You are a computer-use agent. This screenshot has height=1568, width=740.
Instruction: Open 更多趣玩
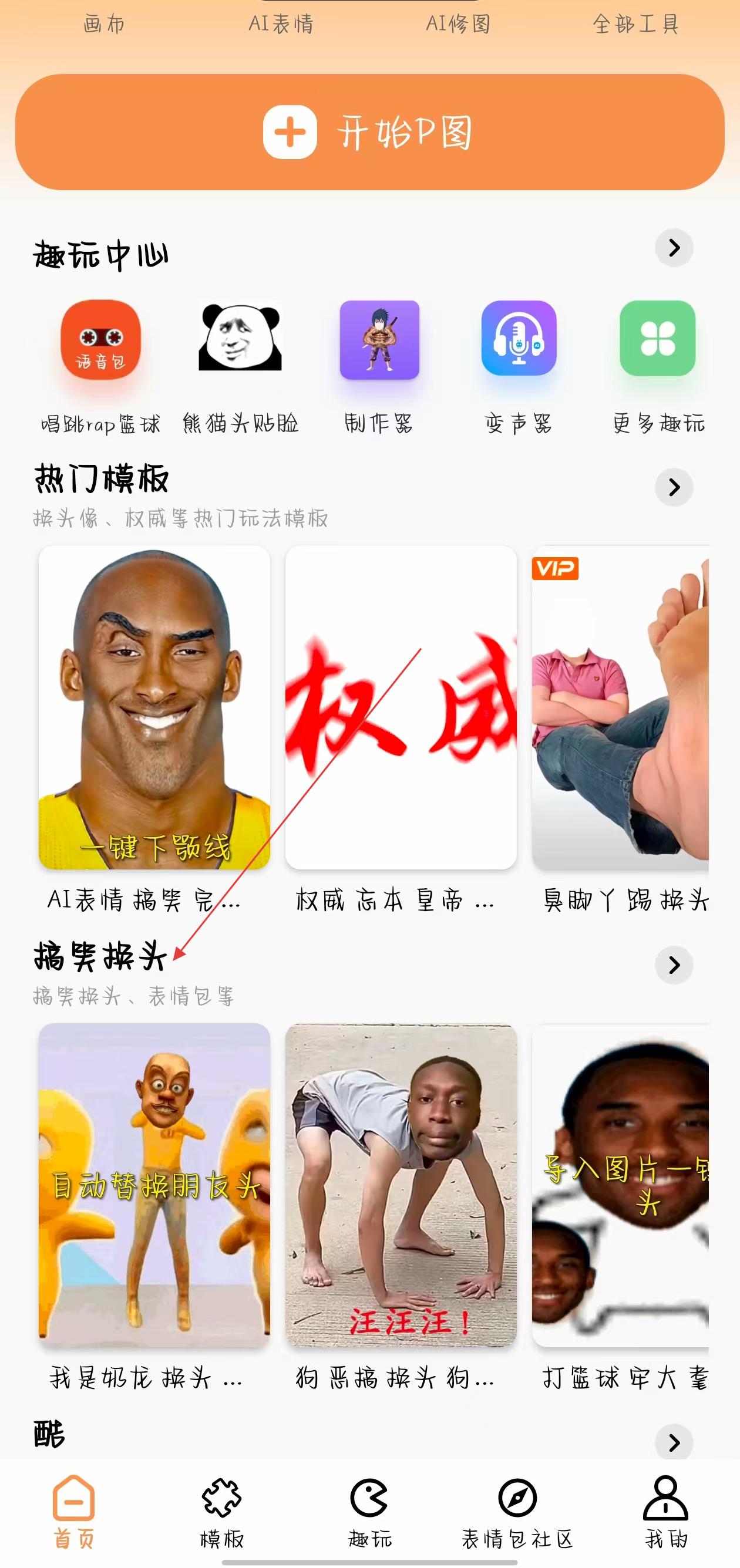point(658,339)
